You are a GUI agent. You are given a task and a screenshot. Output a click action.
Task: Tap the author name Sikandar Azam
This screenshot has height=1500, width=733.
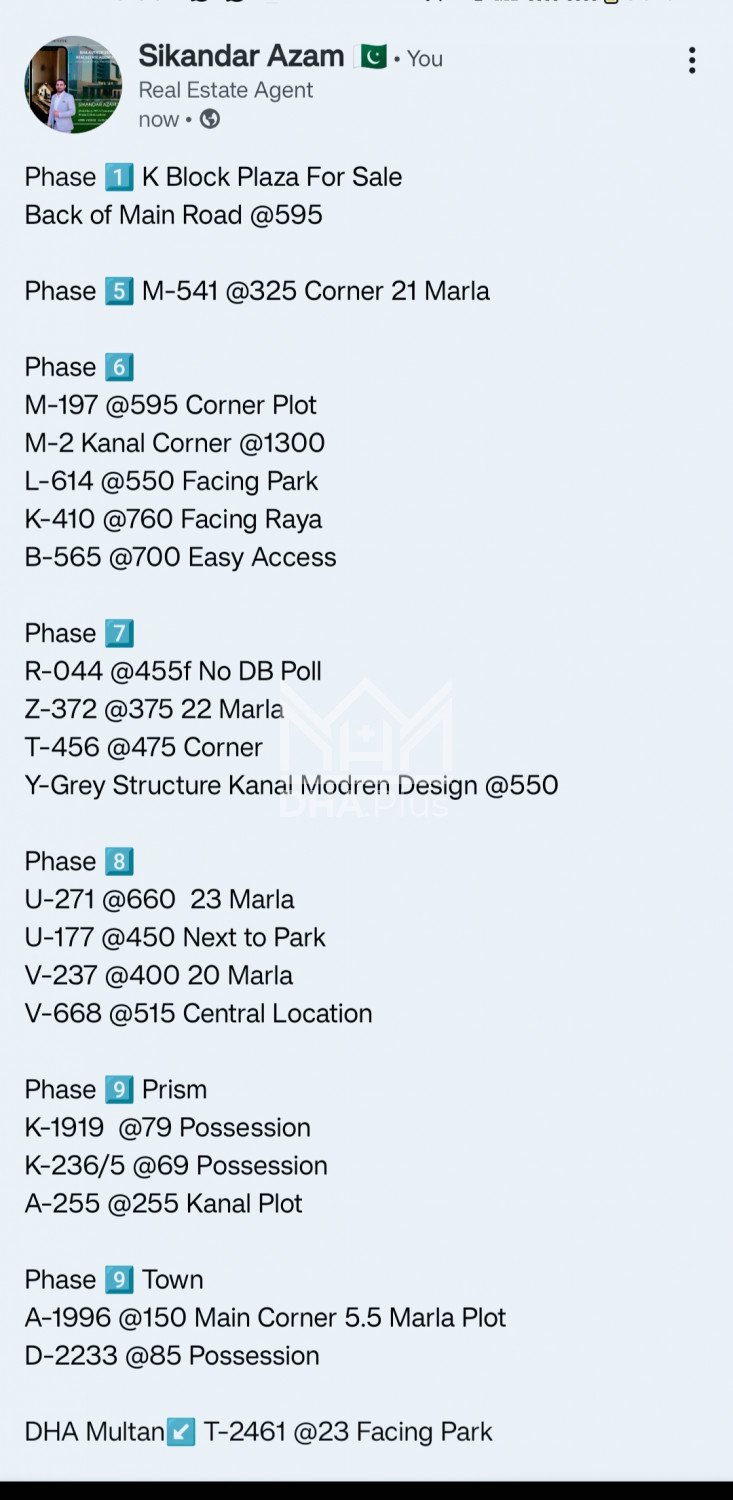click(x=241, y=56)
